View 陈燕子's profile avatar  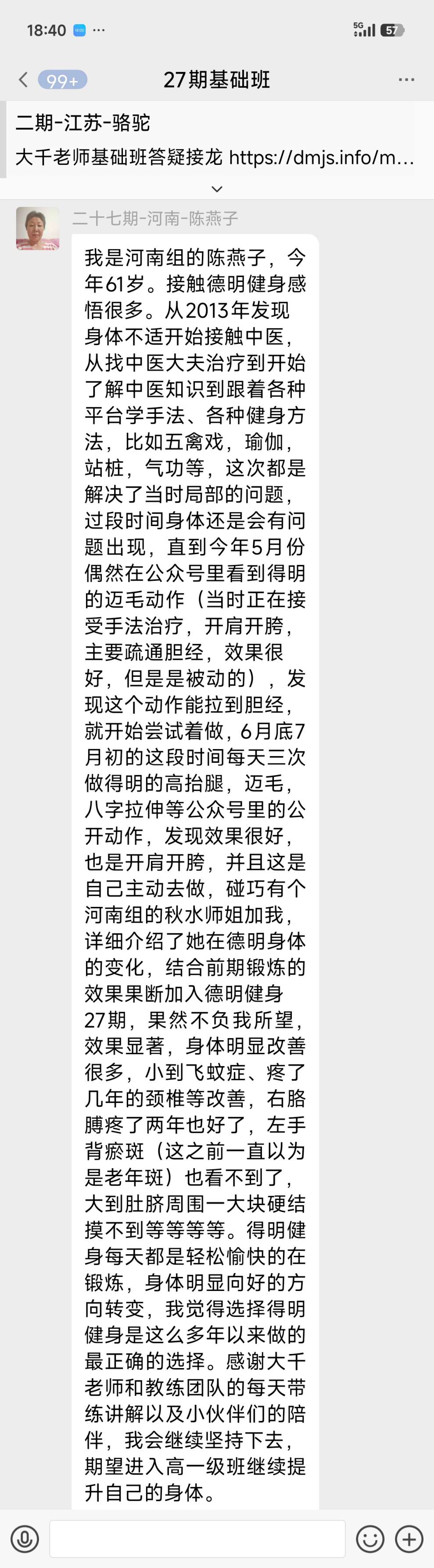[x=38, y=229]
